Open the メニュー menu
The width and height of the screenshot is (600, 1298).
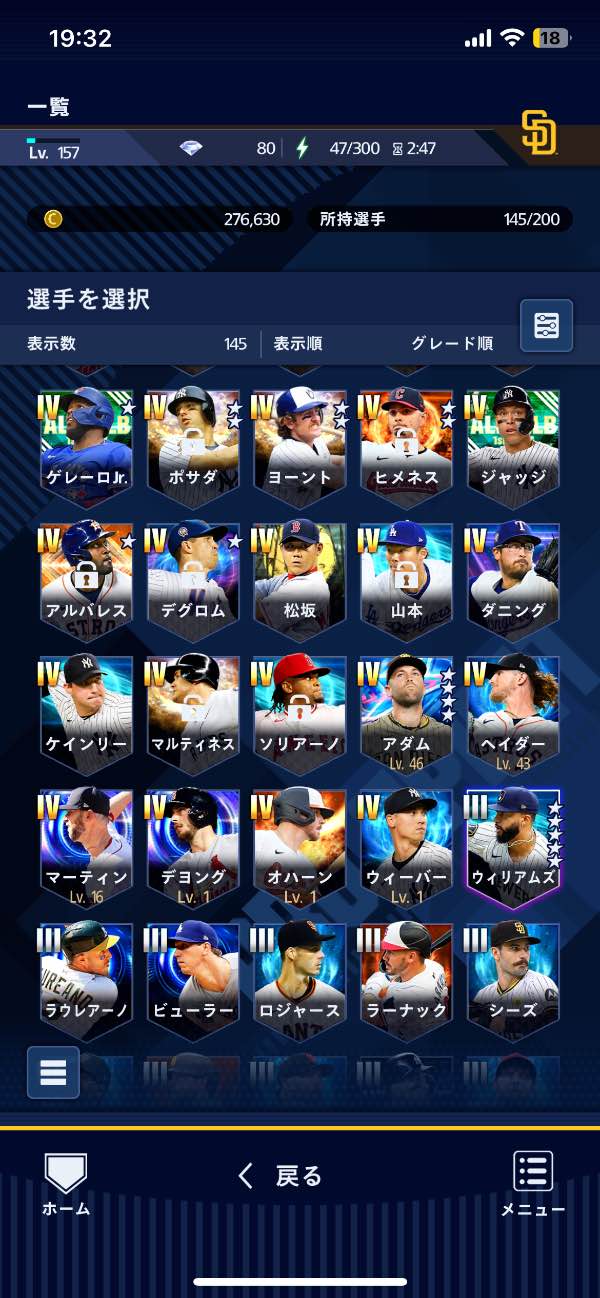(x=533, y=1184)
